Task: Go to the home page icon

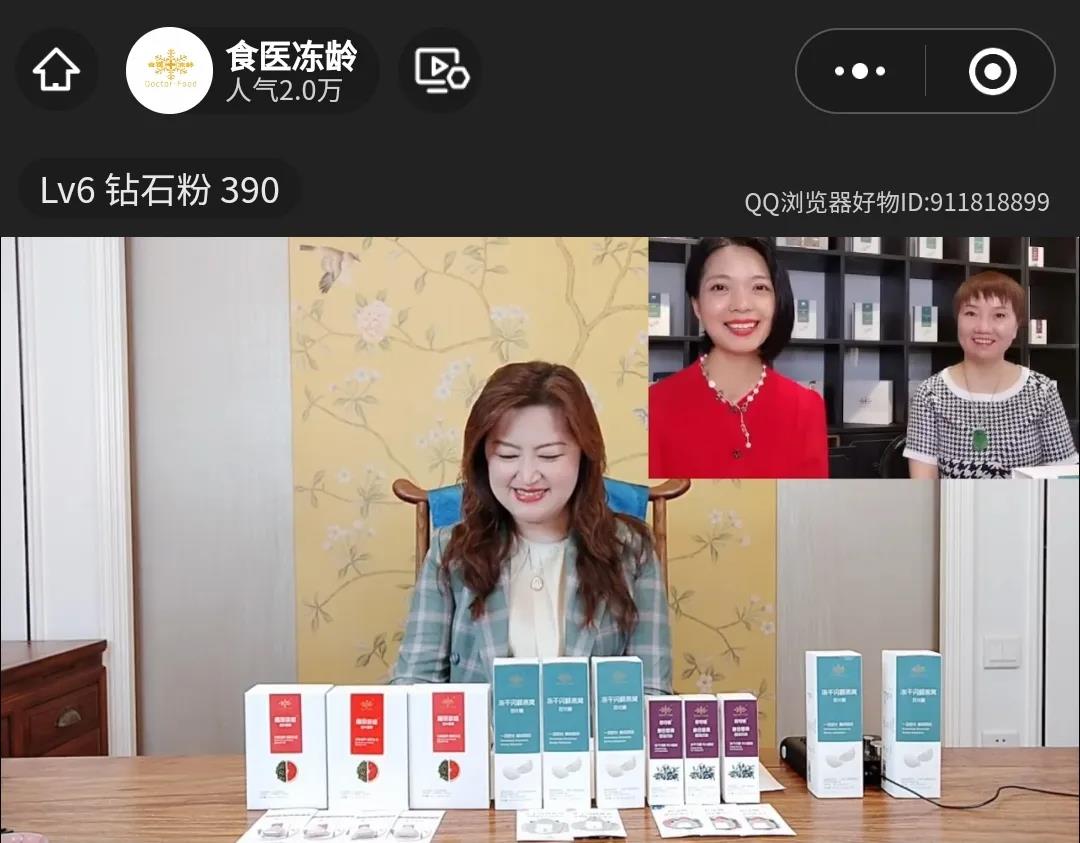Action: tap(56, 70)
